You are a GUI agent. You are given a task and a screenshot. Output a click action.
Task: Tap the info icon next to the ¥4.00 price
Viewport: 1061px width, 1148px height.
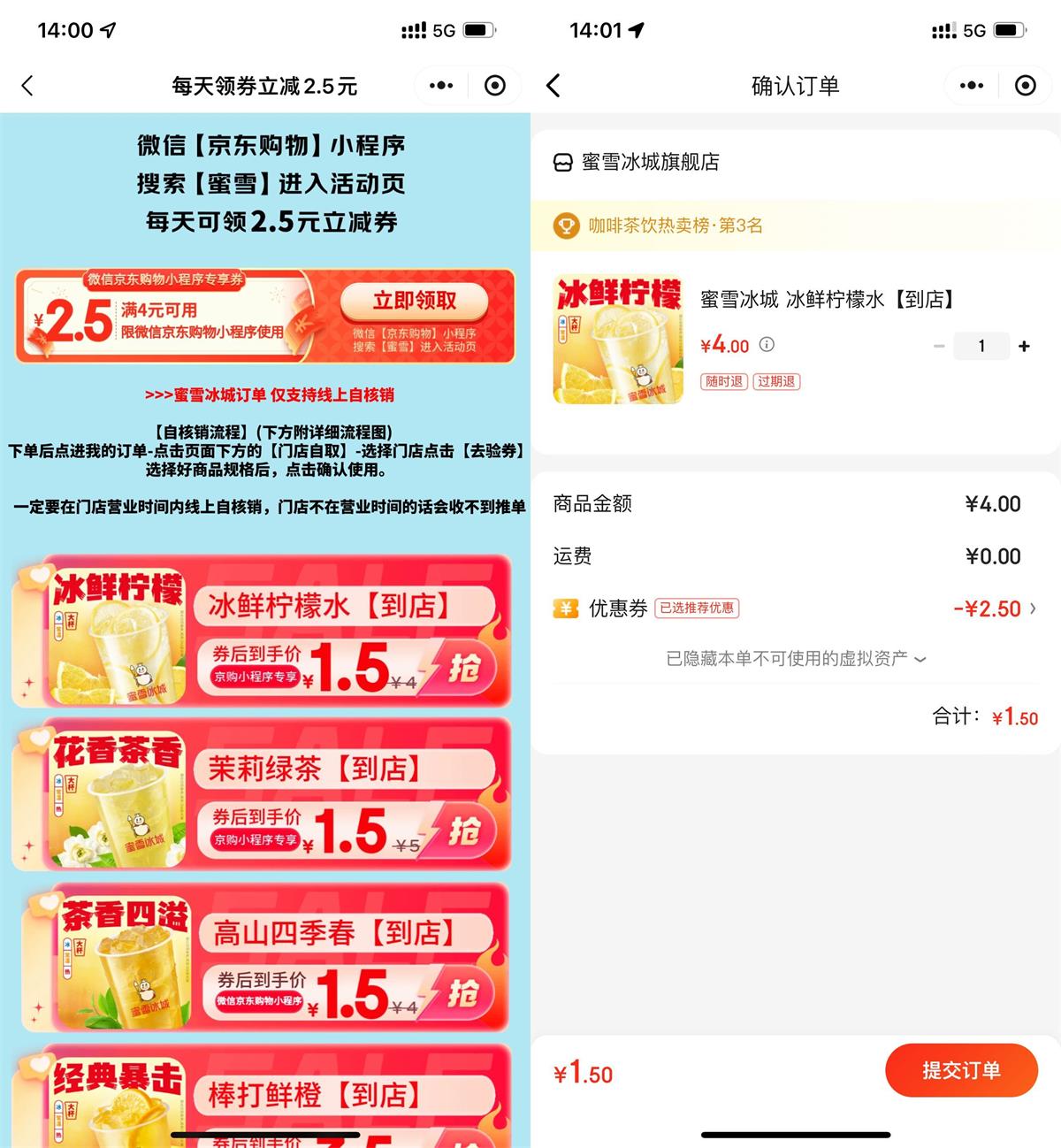[766, 345]
